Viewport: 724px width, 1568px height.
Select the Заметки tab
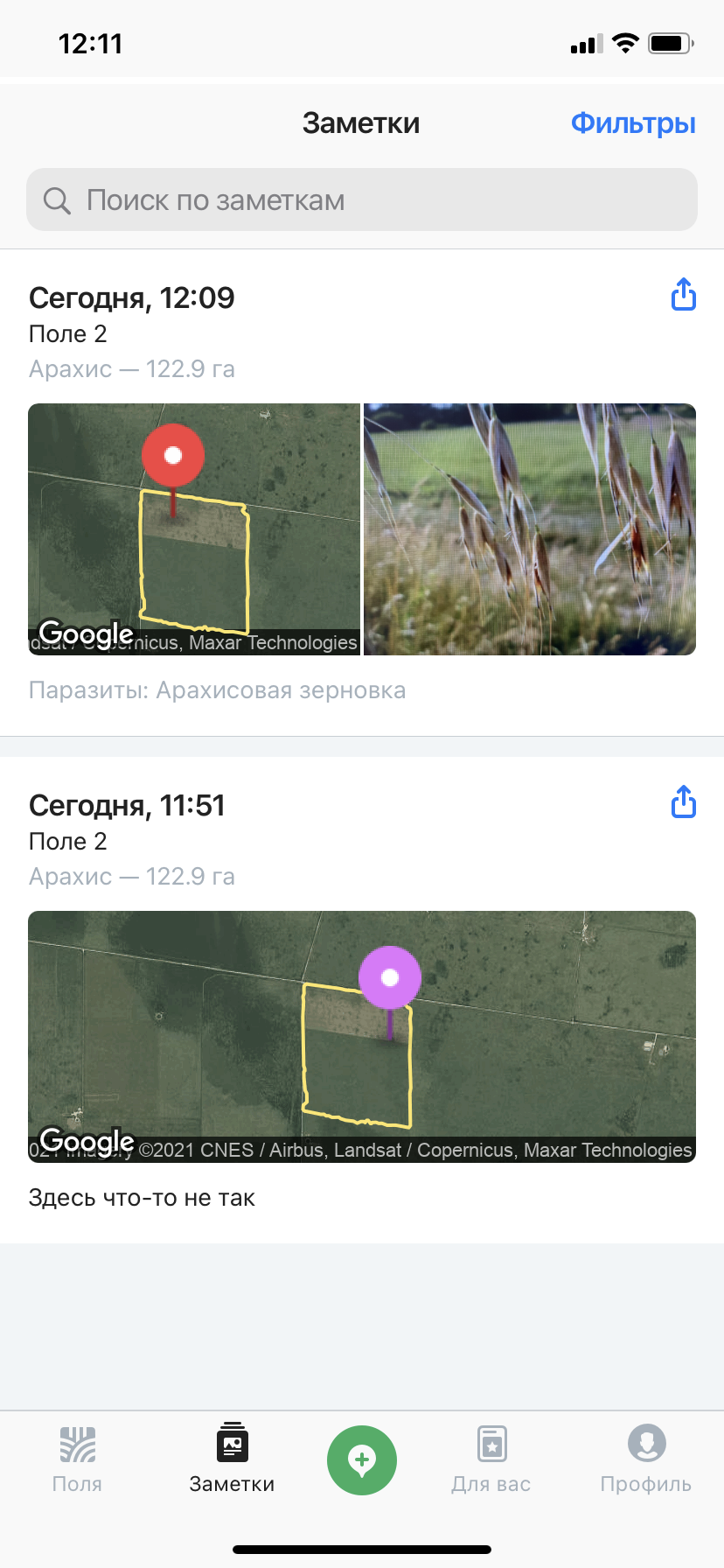tap(232, 1459)
